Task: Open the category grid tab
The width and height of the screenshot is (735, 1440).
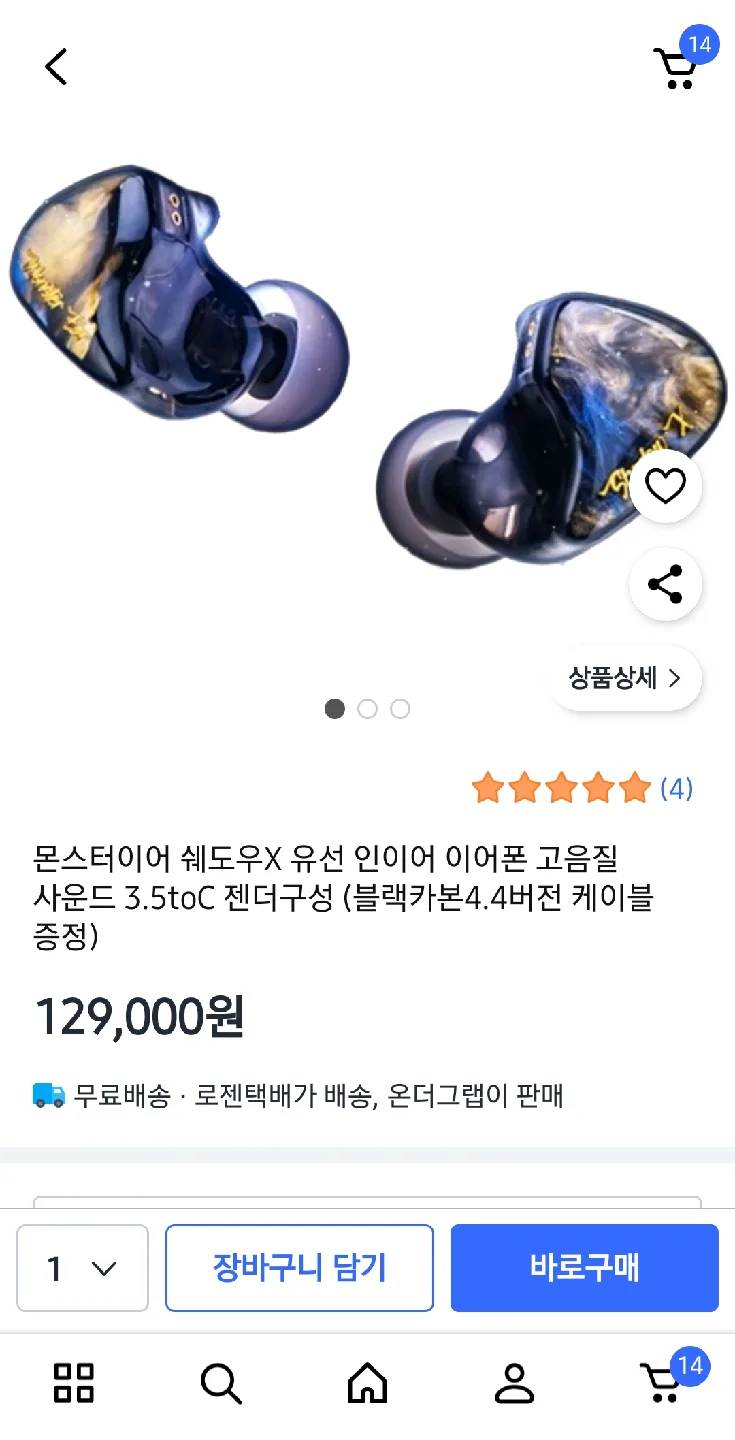Action: coord(73,1383)
